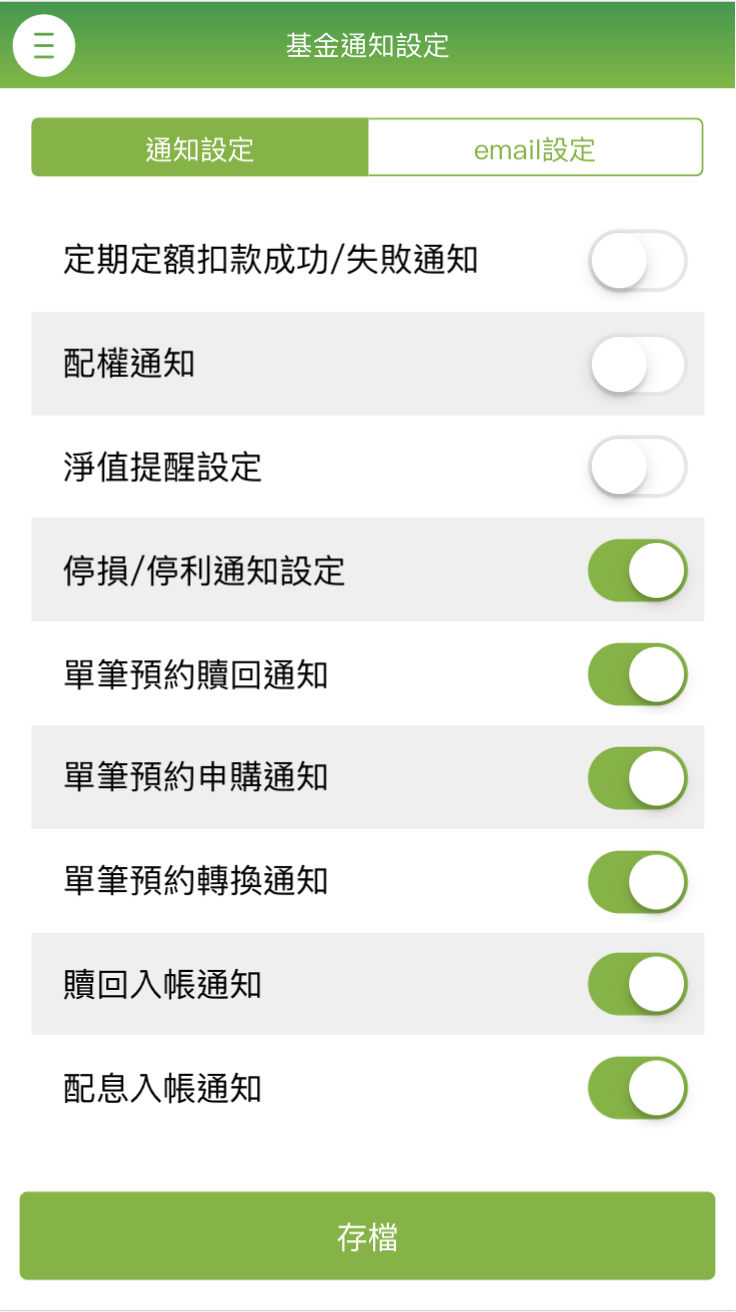Disable 停損/停利通知設定
736x1312 pixels.
click(x=637, y=571)
